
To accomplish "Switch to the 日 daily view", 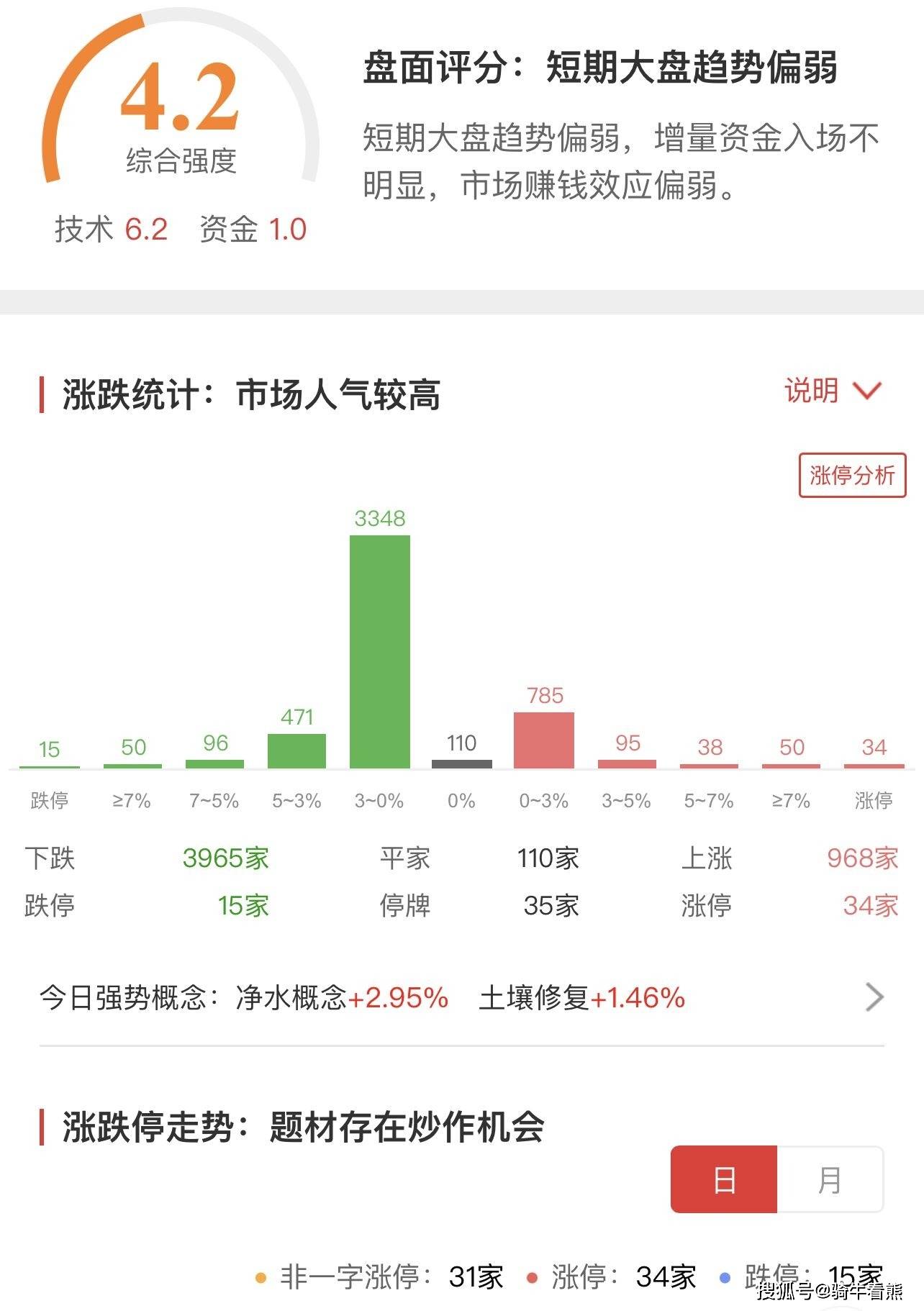I will (724, 1180).
